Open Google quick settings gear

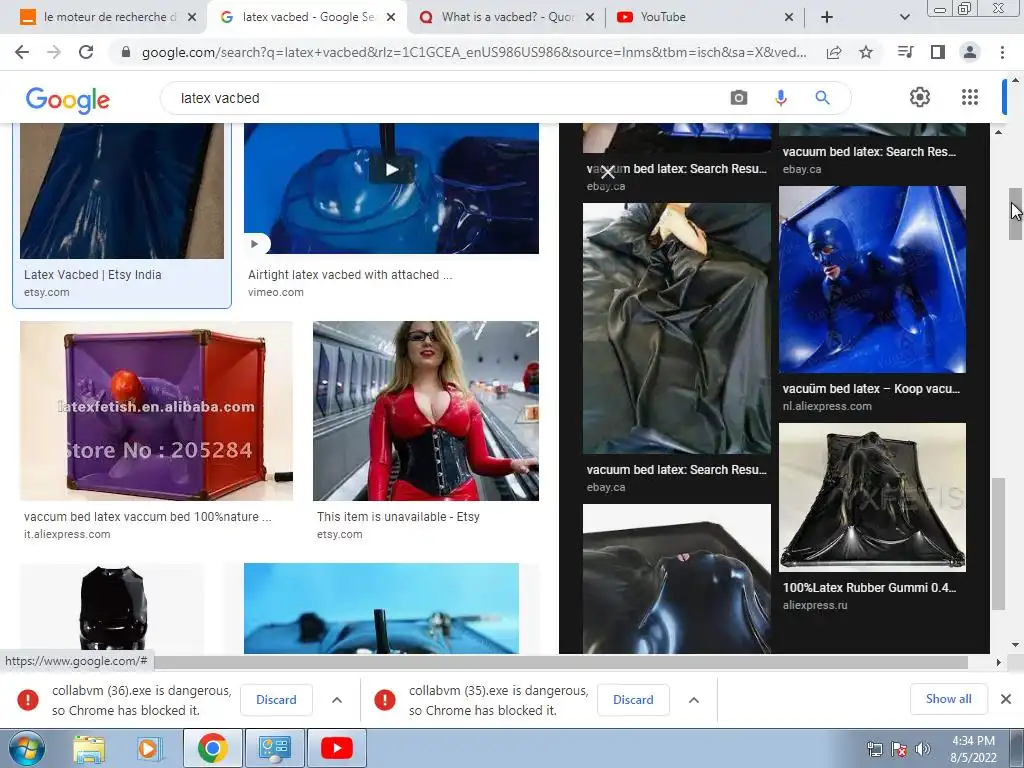919,97
